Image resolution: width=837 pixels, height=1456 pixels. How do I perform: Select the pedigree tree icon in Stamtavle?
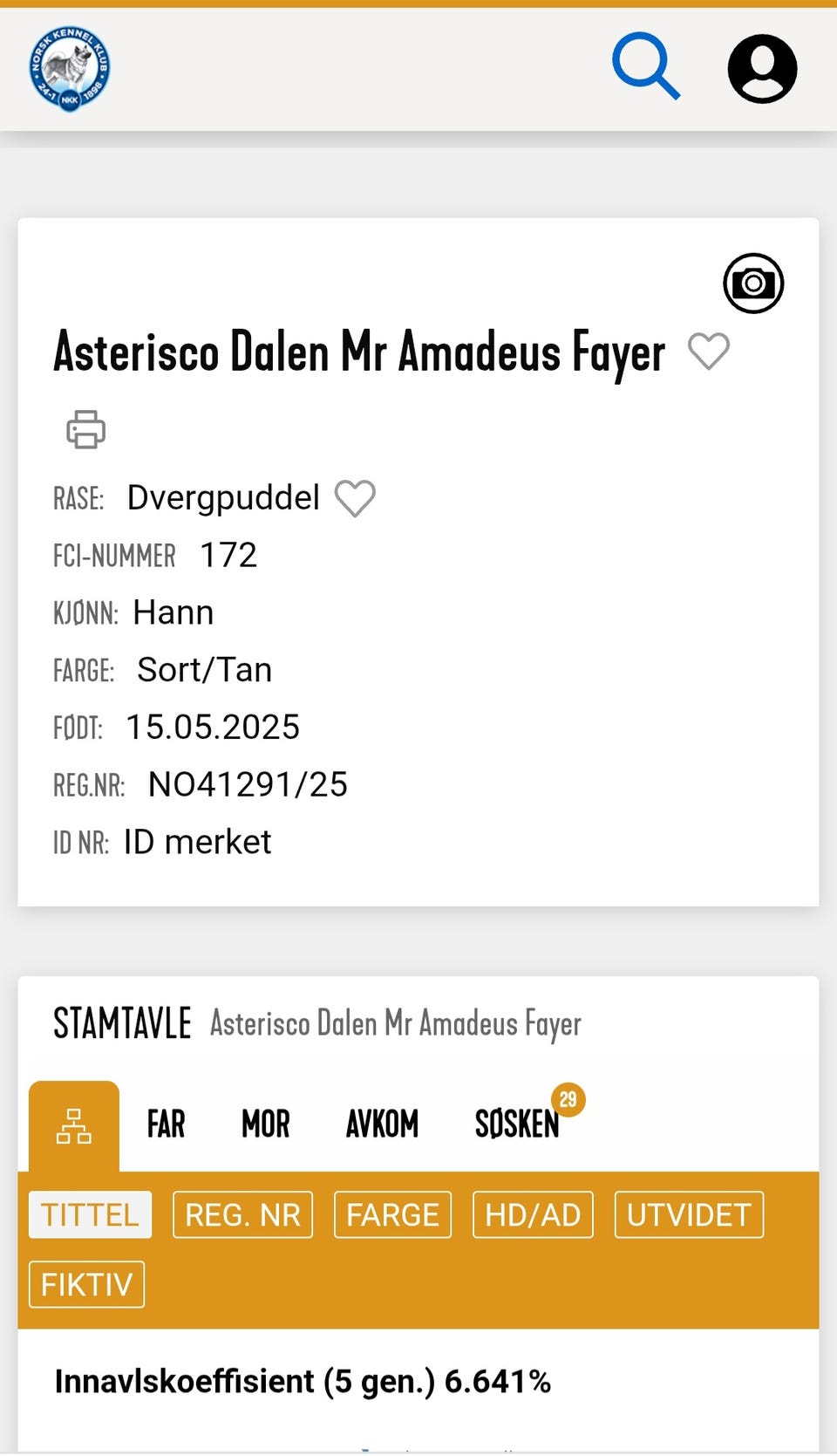click(74, 1124)
